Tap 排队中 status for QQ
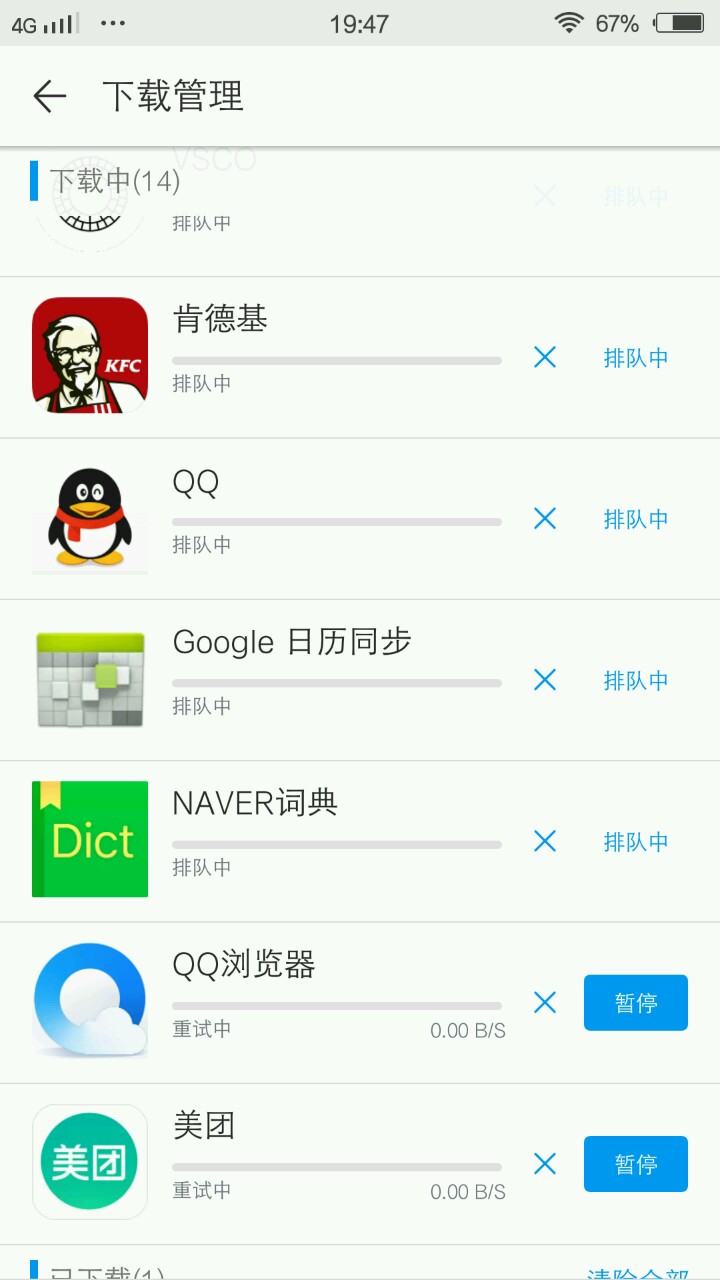The image size is (720, 1280). coord(636,519)
